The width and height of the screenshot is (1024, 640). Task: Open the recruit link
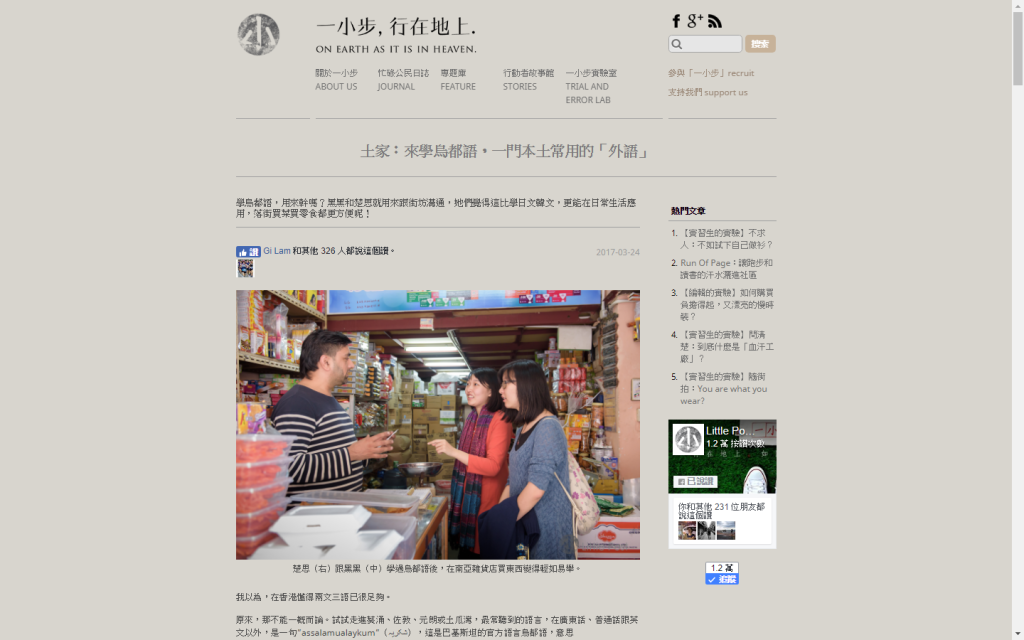pyautogui.click(x=711, y=73)
